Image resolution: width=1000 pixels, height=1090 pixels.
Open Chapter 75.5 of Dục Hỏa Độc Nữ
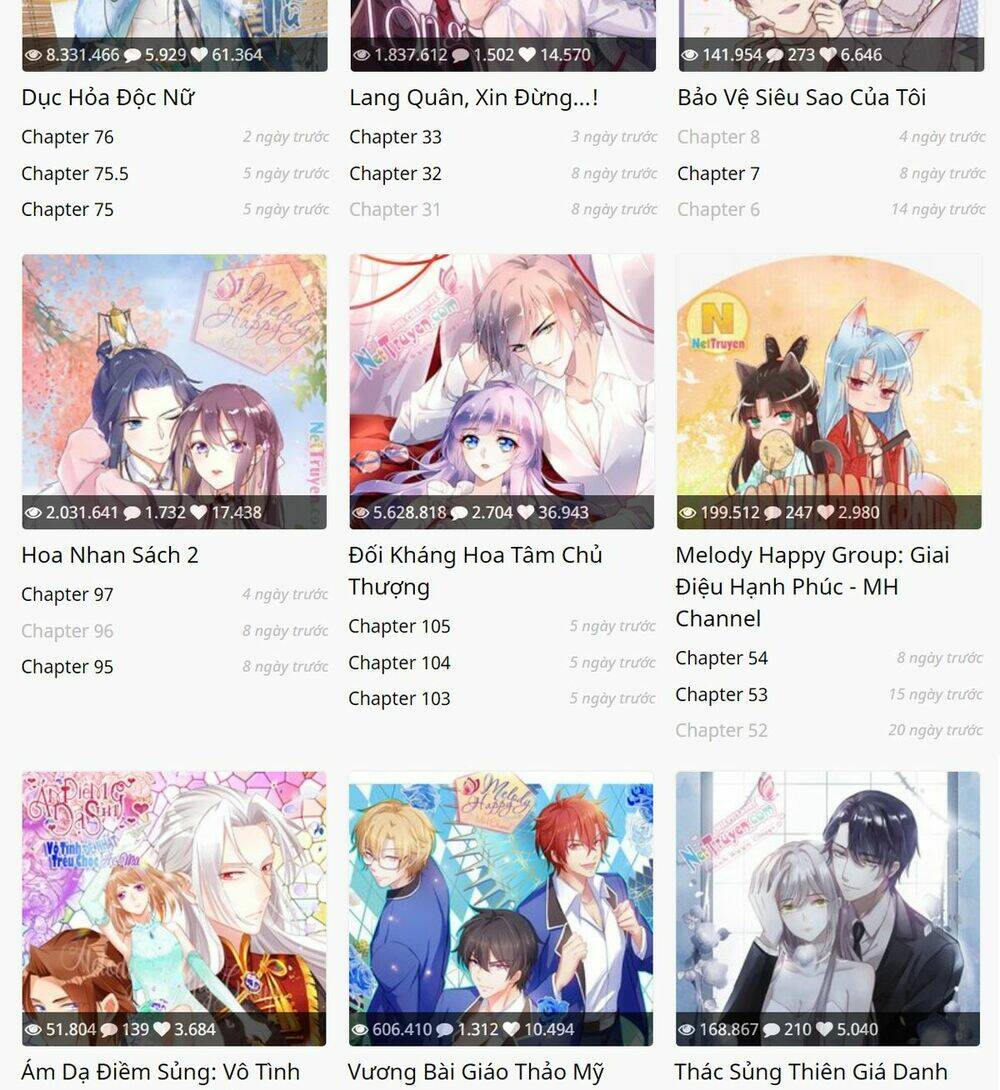74,174
